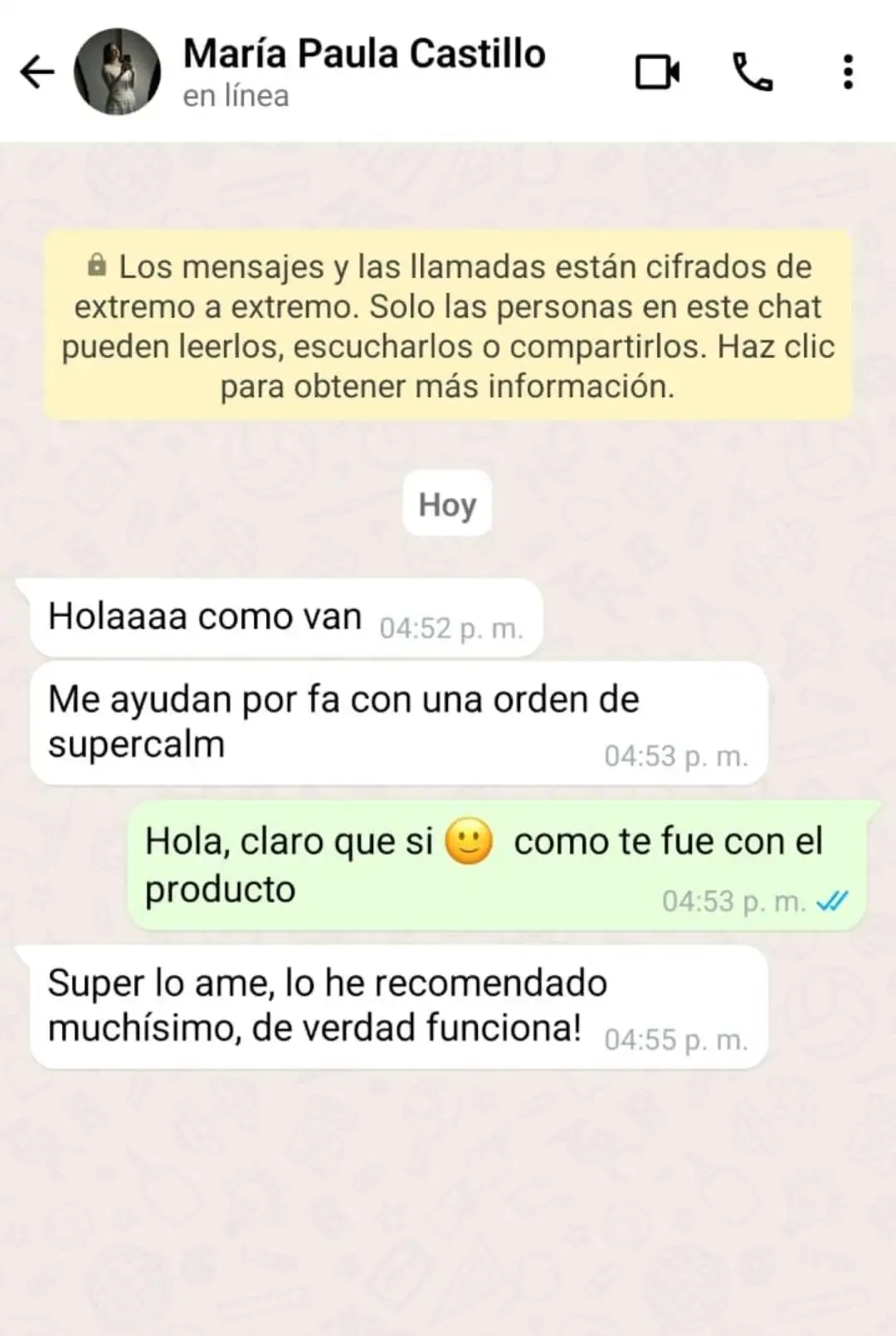896x1336 pixels.
Task: Start a voice call with María Paula
Action: [x=752, y=72]
